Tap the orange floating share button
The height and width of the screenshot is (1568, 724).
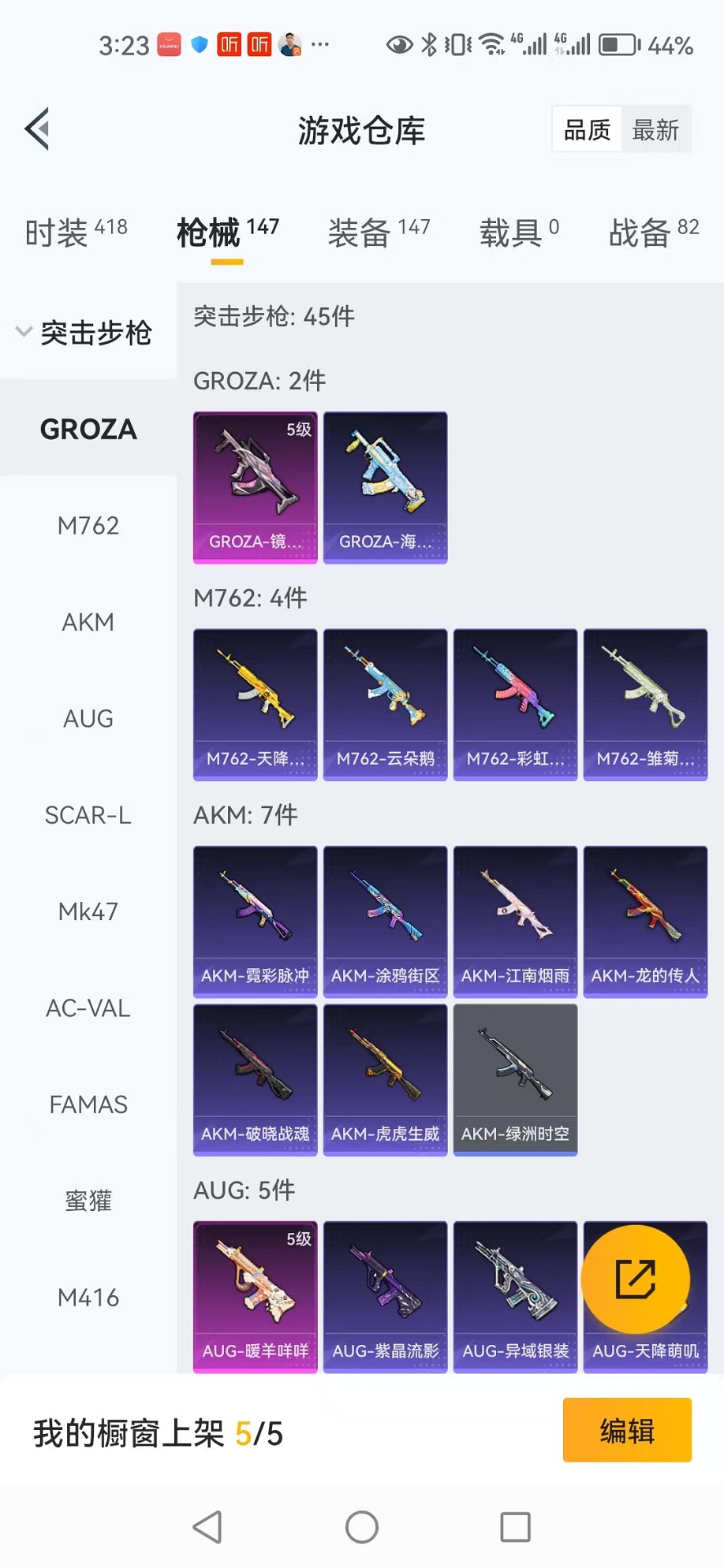(635, 1279)
